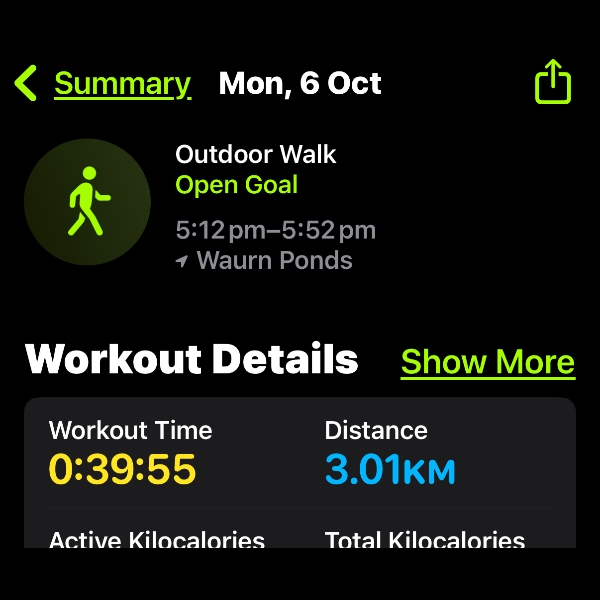
Task: Show more workout details
Action: [487, 362]
